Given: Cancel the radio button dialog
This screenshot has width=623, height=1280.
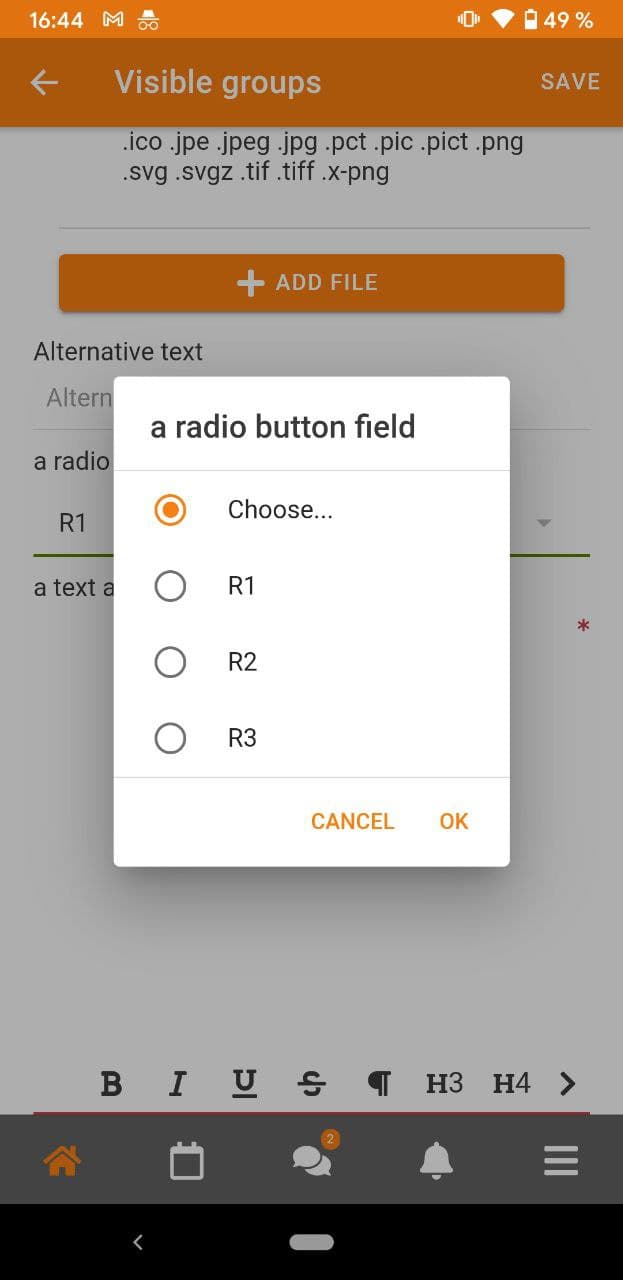Looking at the screenshot, I should 353,821.
